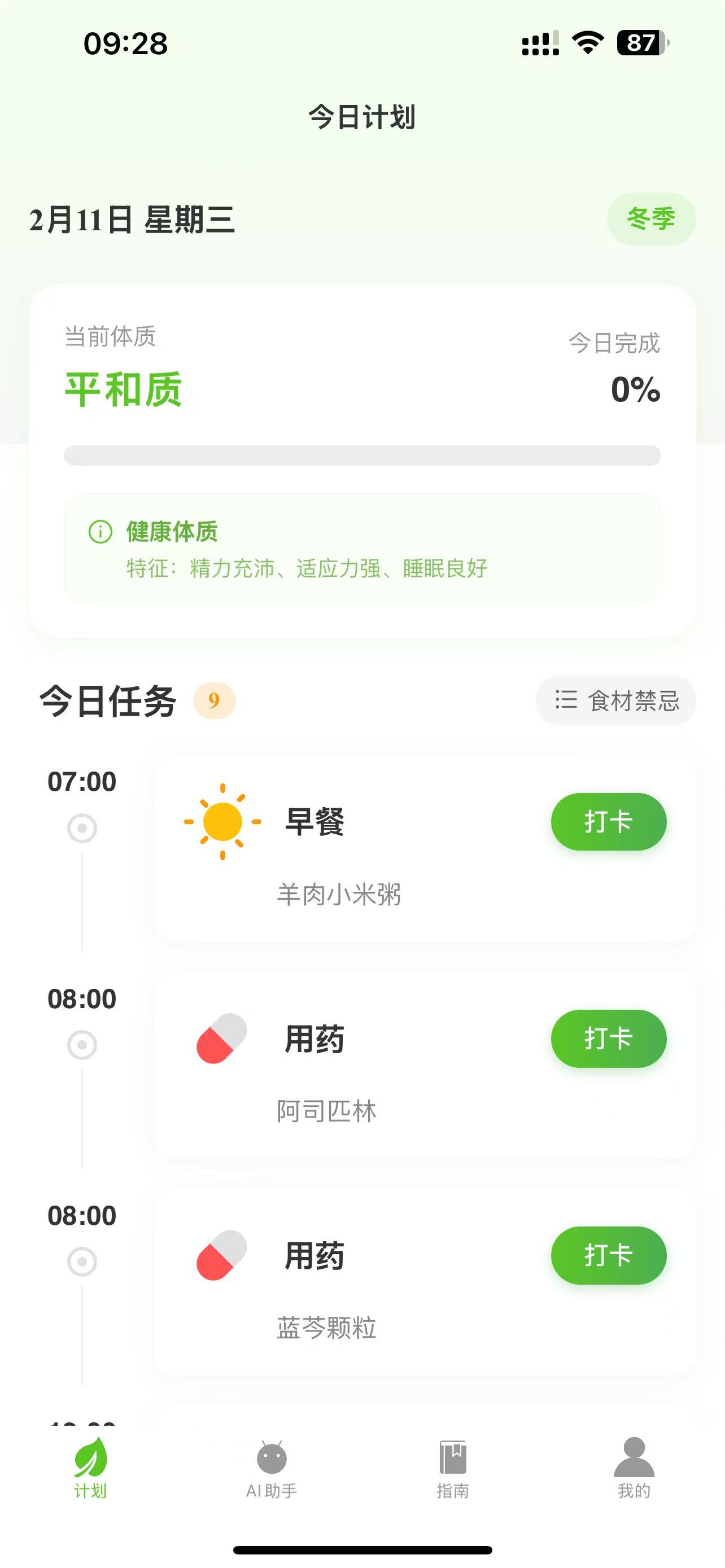
Task: Open the 食材禁忌 ingredient restrictions list
Action: 615,700
